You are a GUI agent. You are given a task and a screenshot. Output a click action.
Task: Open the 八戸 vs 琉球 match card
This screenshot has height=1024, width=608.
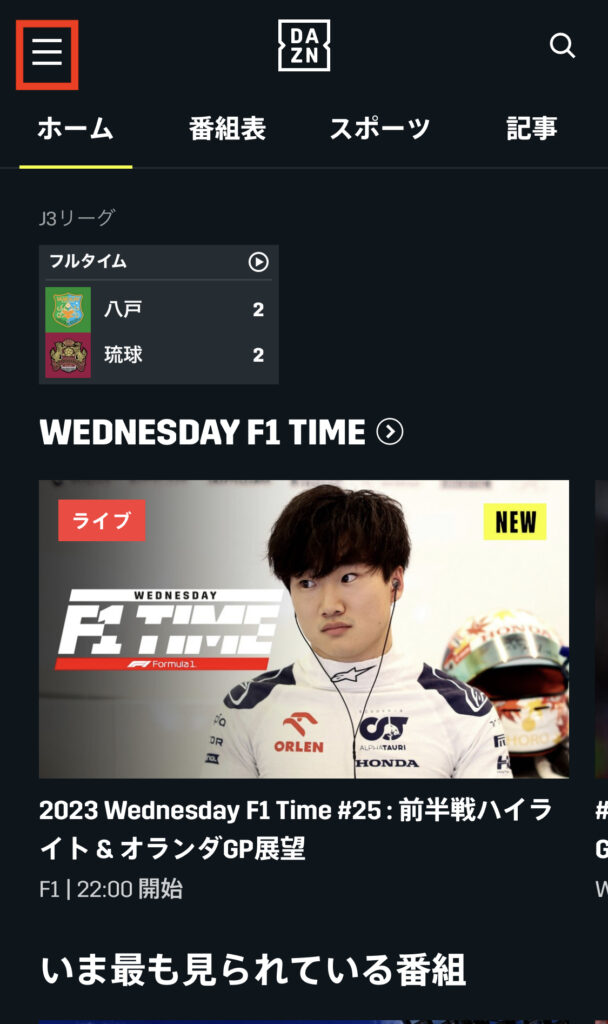click(158, 314)
